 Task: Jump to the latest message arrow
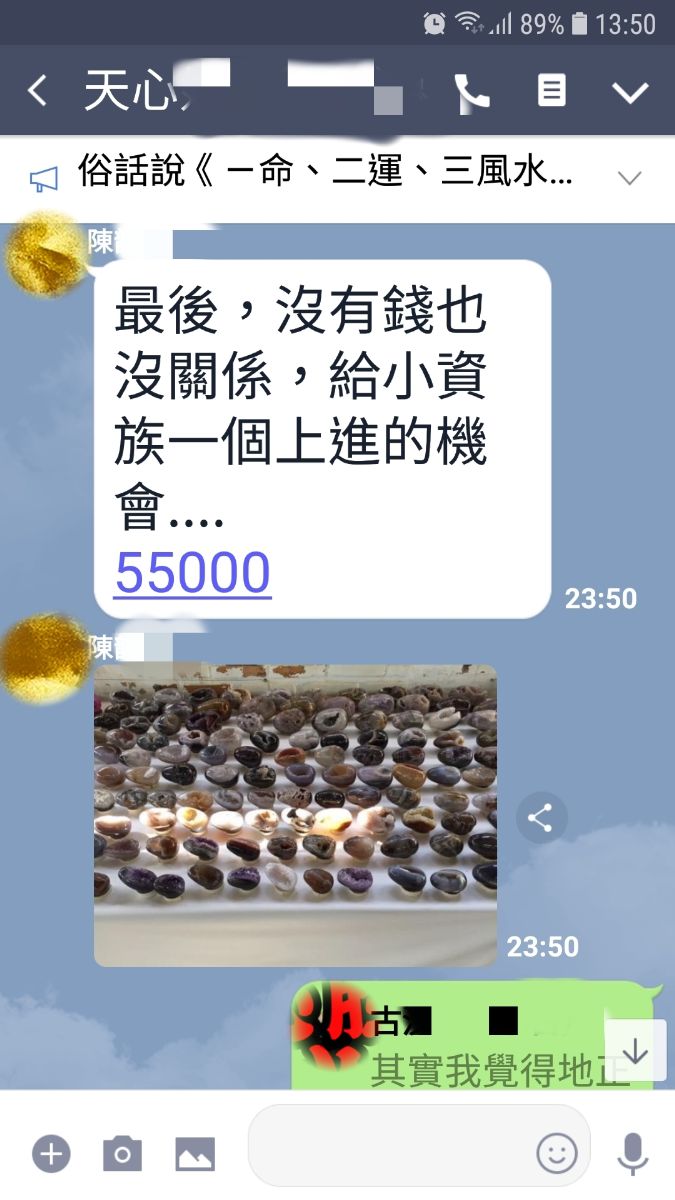point(635,1051)
